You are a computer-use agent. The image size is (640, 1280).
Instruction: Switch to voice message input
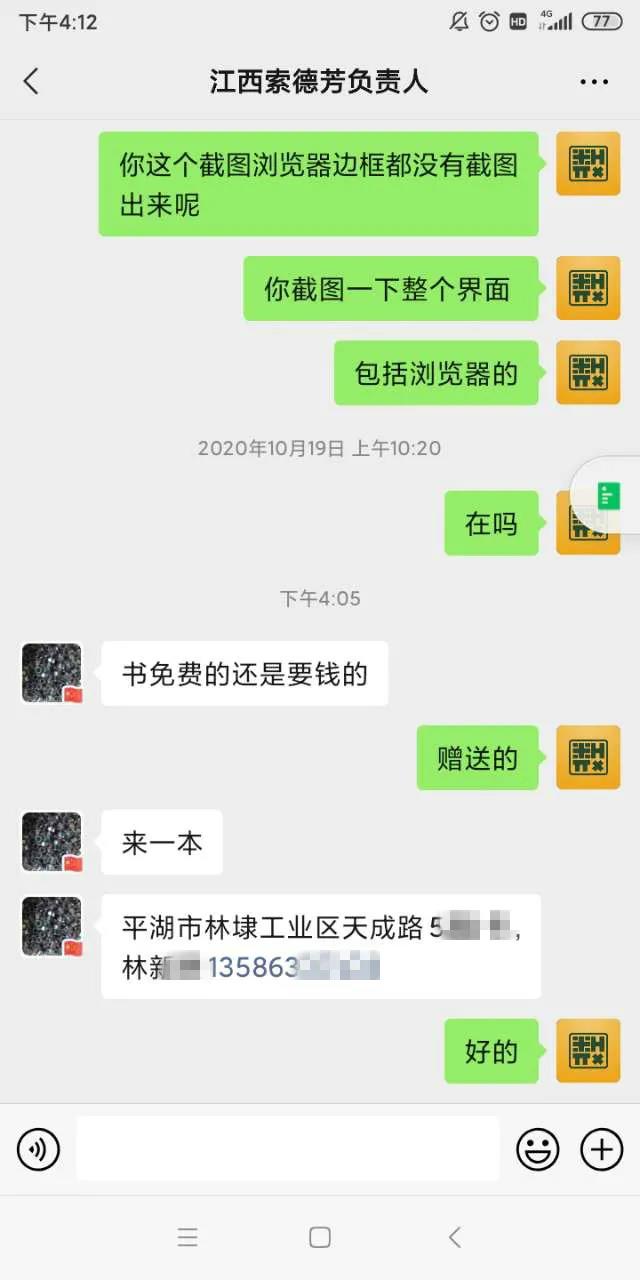tap(38, 1149)
